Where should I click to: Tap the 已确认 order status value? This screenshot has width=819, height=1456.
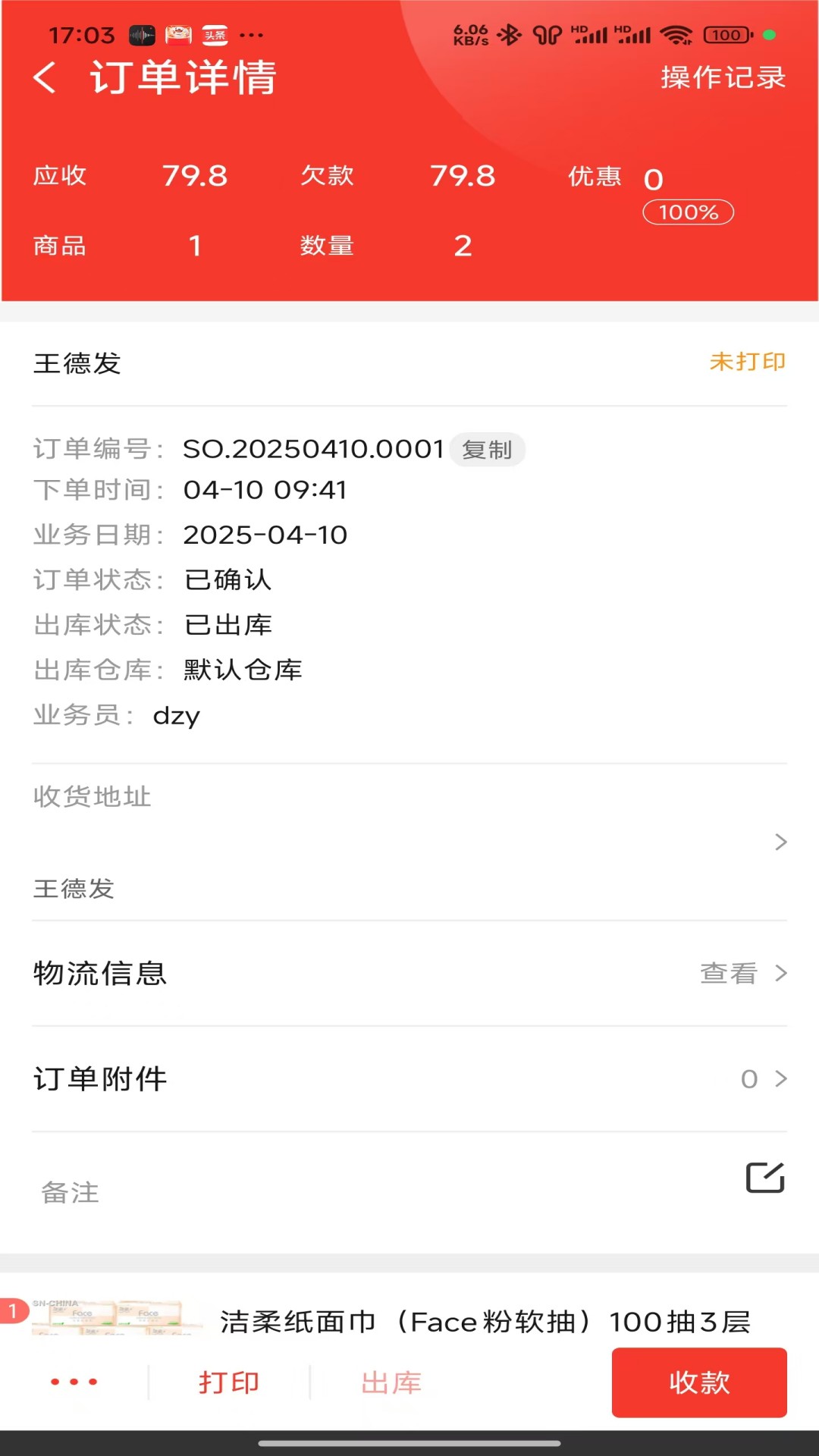pos(227,579)
